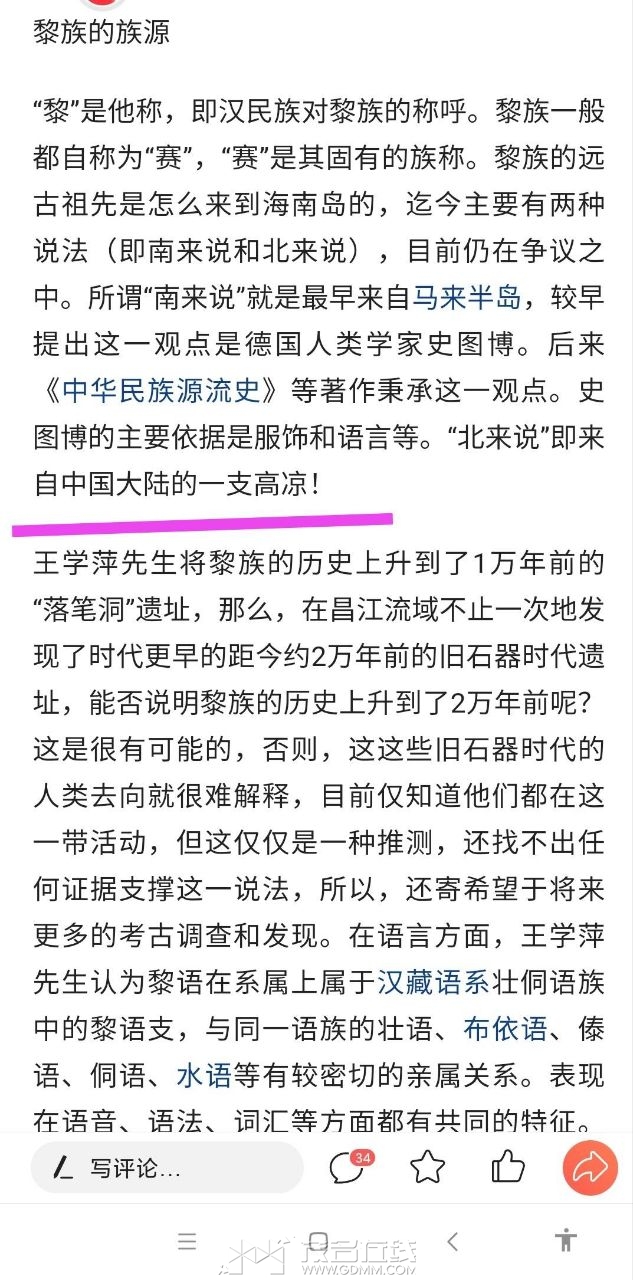Favorite this article with the star

point(428,1167)
